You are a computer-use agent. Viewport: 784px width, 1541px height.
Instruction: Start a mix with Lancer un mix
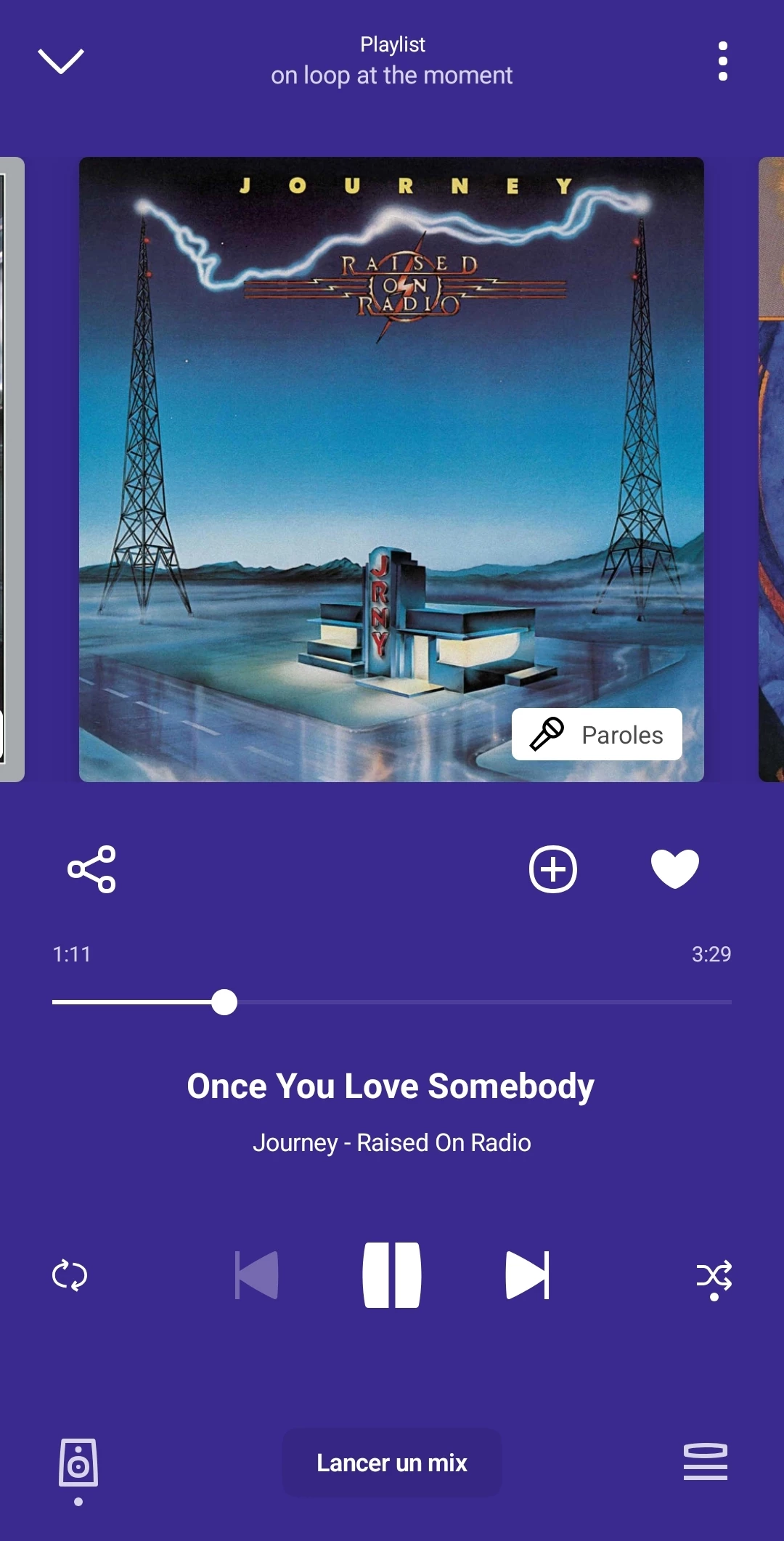click(392, 1463)
